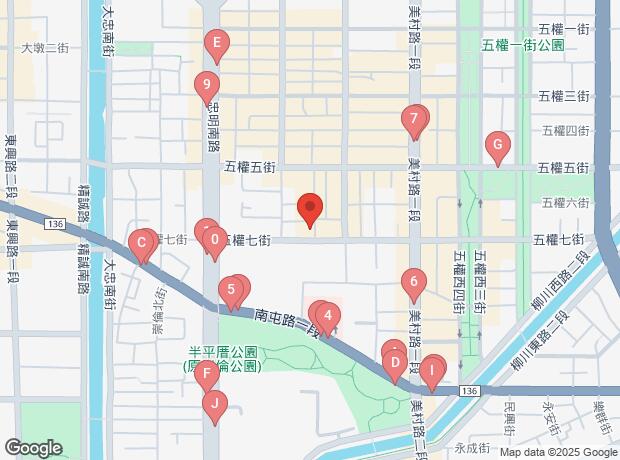Select the unlabeled red center pin
The image size is (620, 460).
tap(310, 209)
